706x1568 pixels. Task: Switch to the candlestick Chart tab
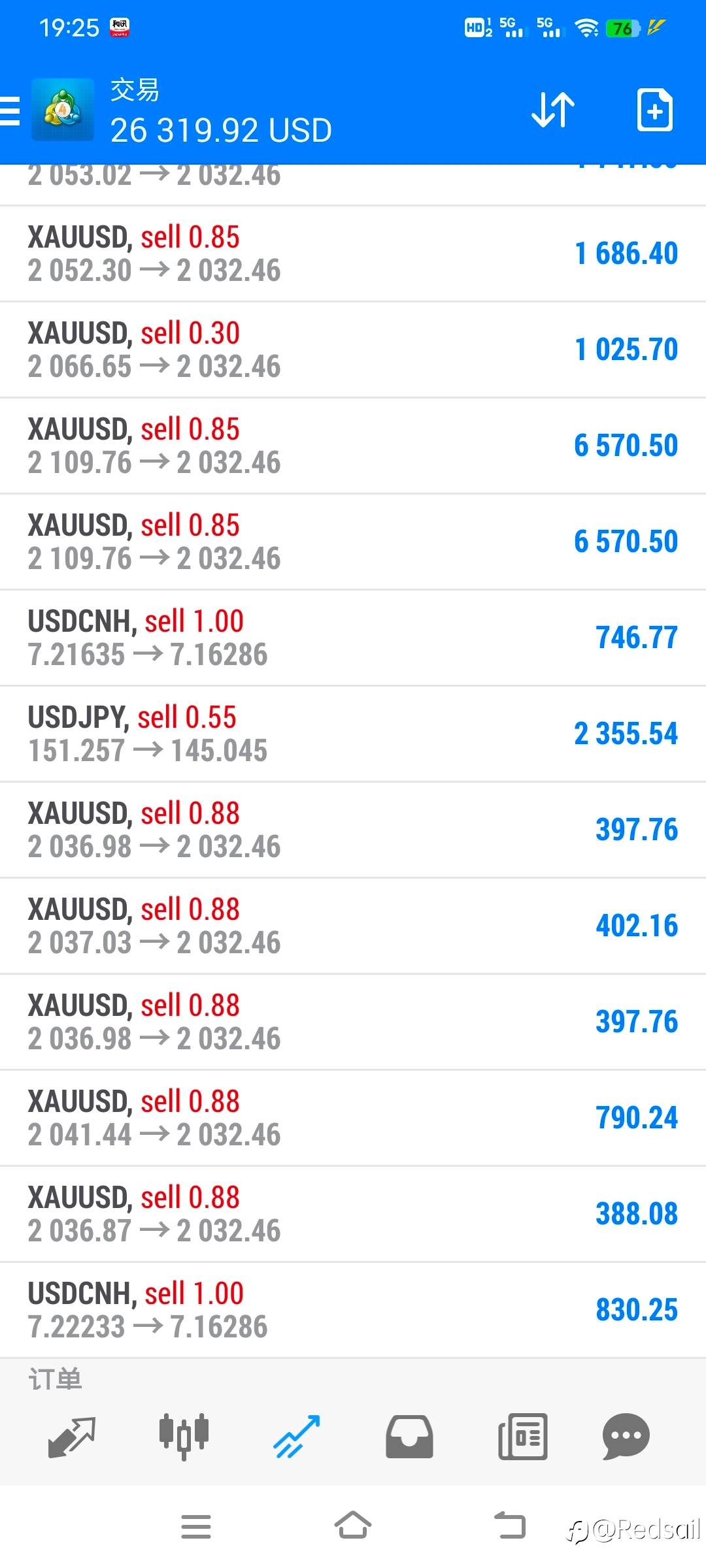184,1436
